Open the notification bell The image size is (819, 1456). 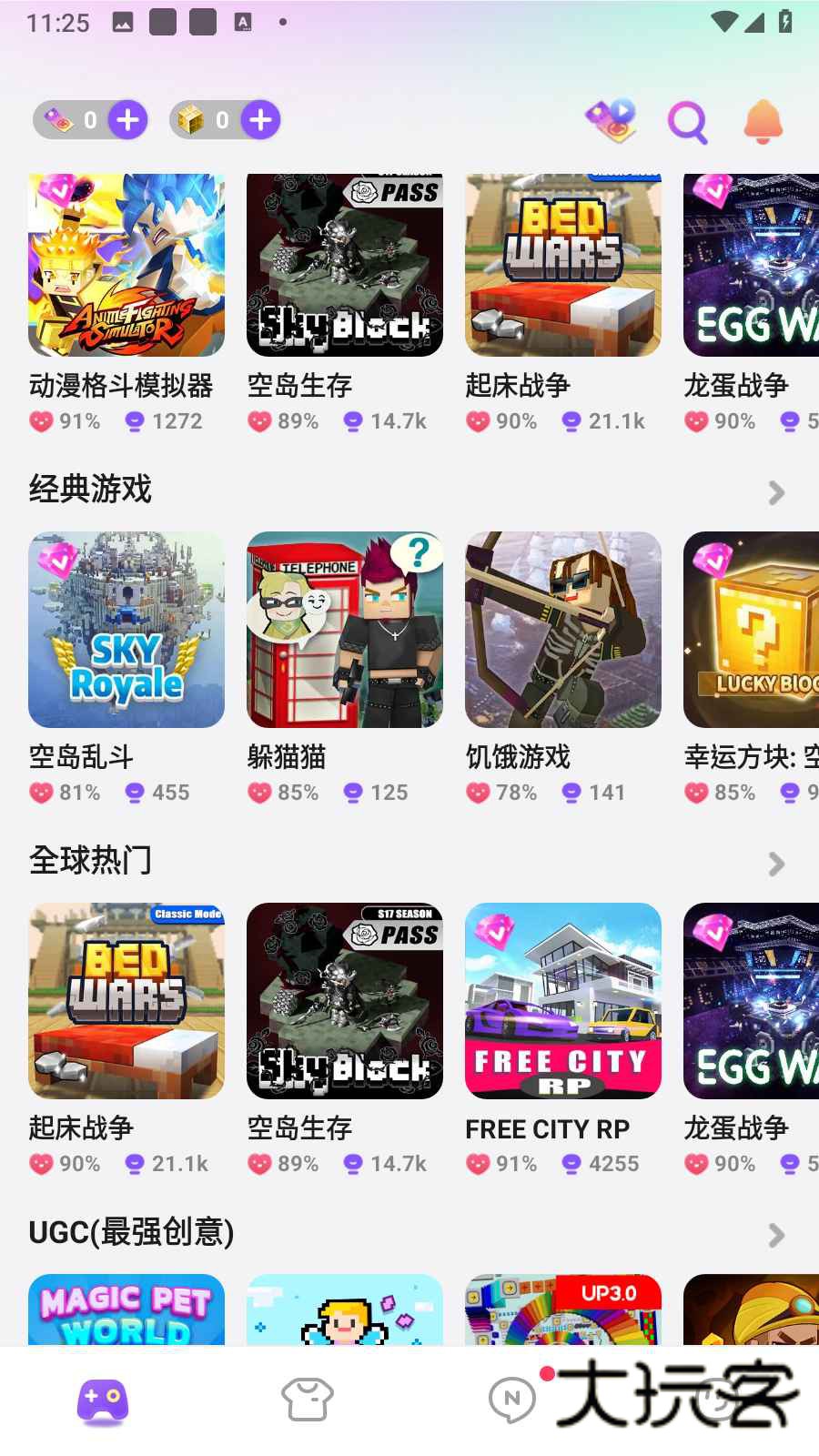[x=764, y=122]
